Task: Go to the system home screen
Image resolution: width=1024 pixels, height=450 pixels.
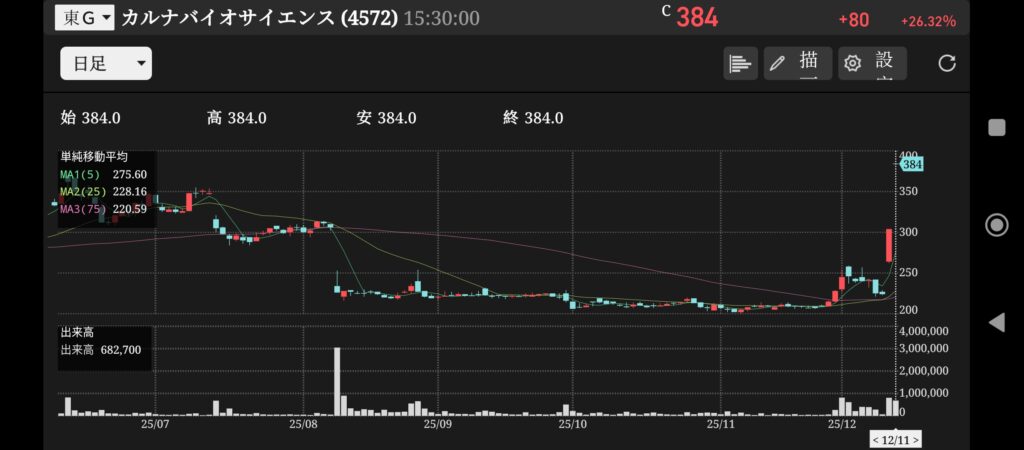Action: coord(996,224)
